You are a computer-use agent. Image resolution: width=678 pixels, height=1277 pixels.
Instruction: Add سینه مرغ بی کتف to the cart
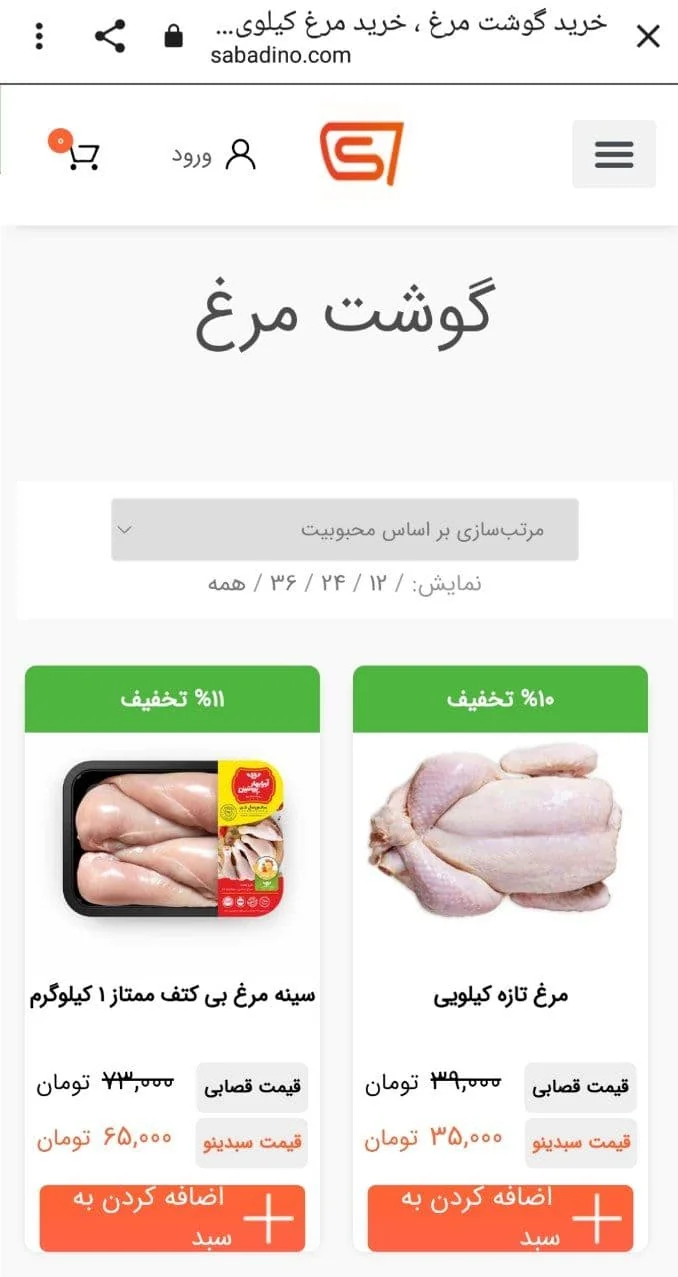172,1218
